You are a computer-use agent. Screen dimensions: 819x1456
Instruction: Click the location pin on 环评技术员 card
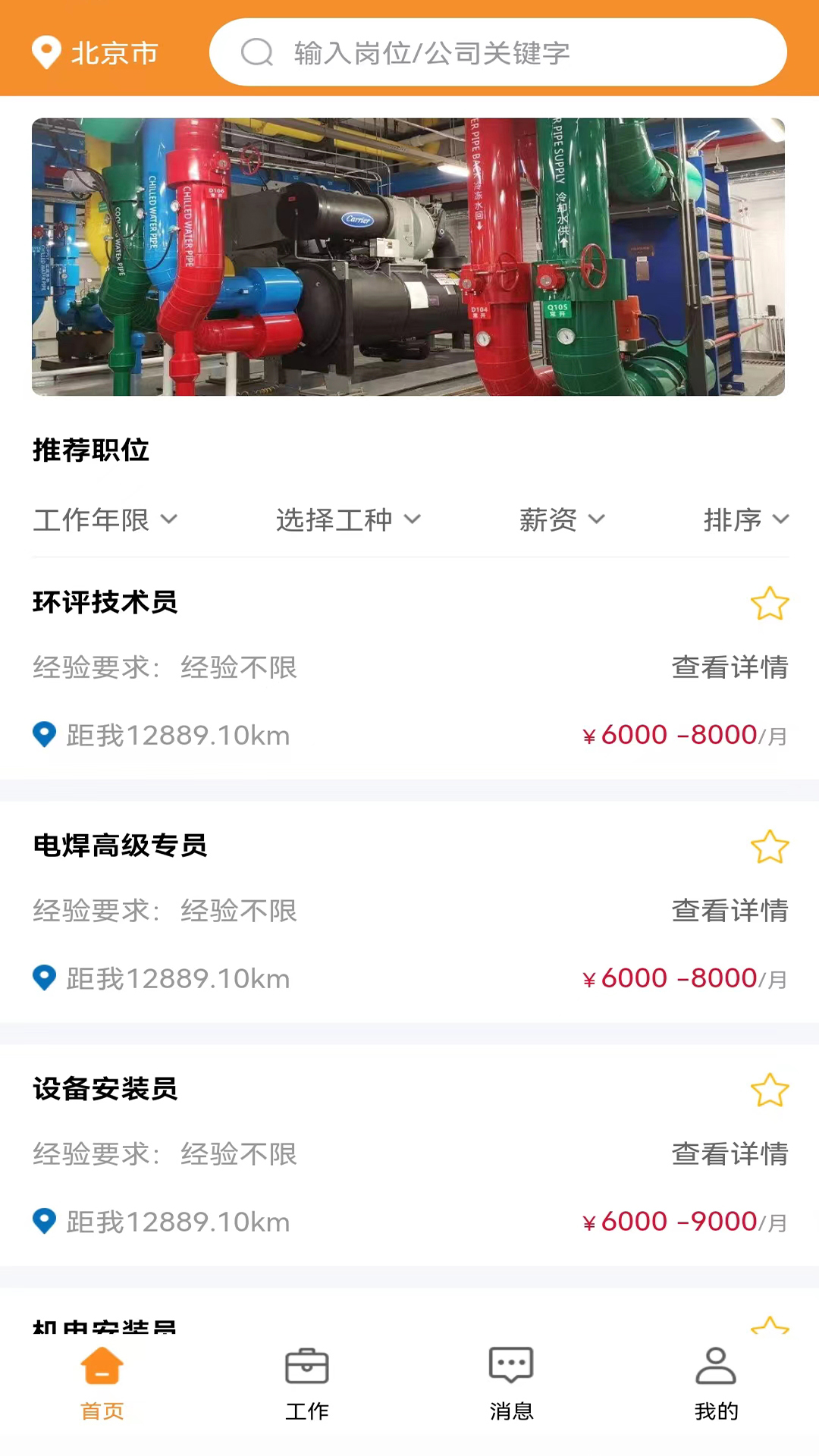[x=45, y=735]
